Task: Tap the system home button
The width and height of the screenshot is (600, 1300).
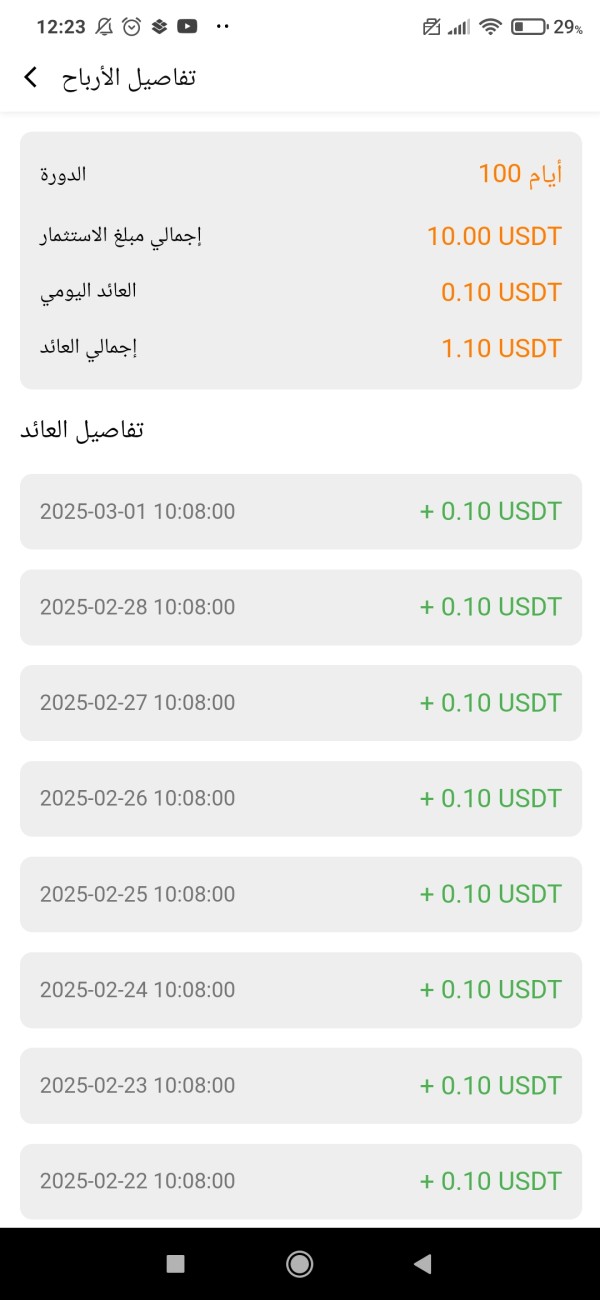Action: [x=299, y=1264]
